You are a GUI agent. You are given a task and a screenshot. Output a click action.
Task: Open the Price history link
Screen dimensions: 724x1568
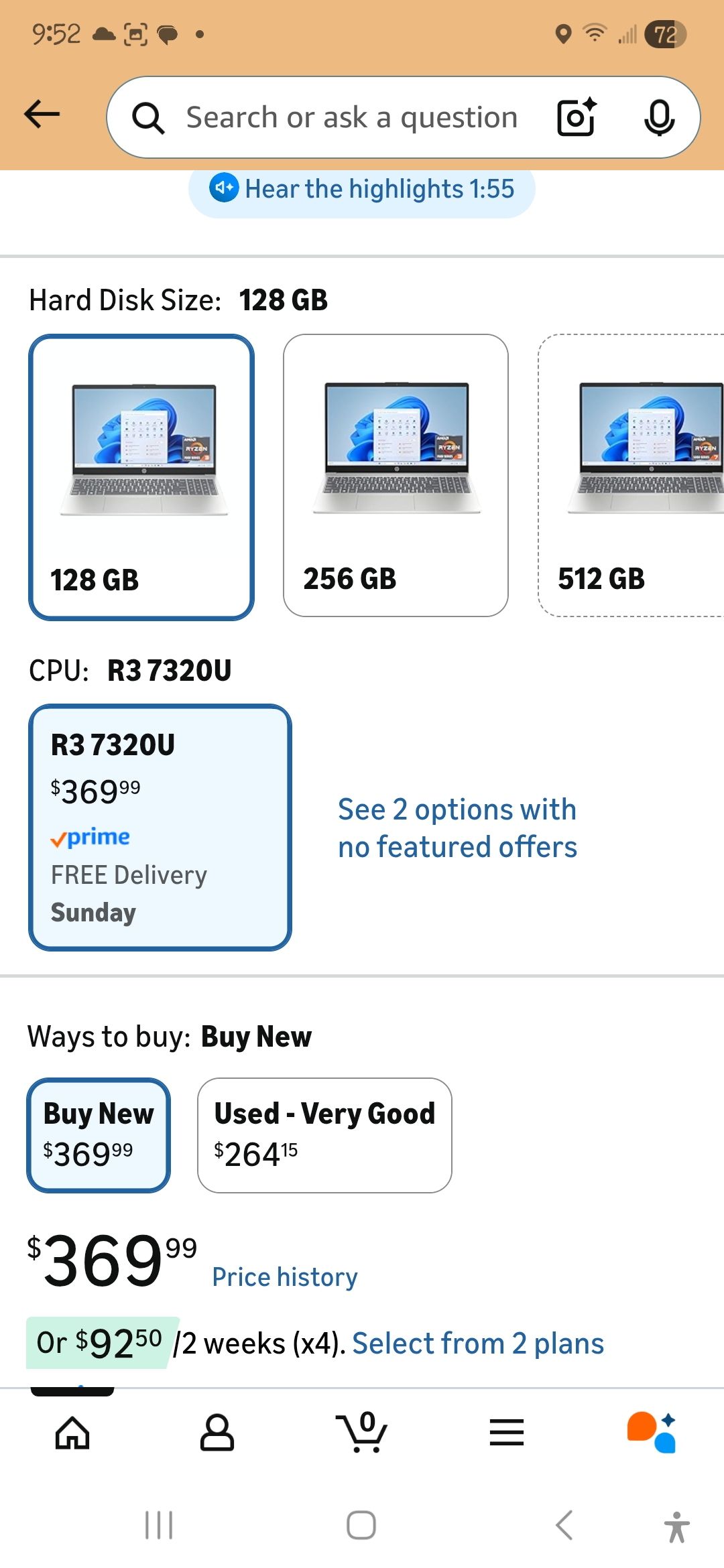[x=285, y=1277]
